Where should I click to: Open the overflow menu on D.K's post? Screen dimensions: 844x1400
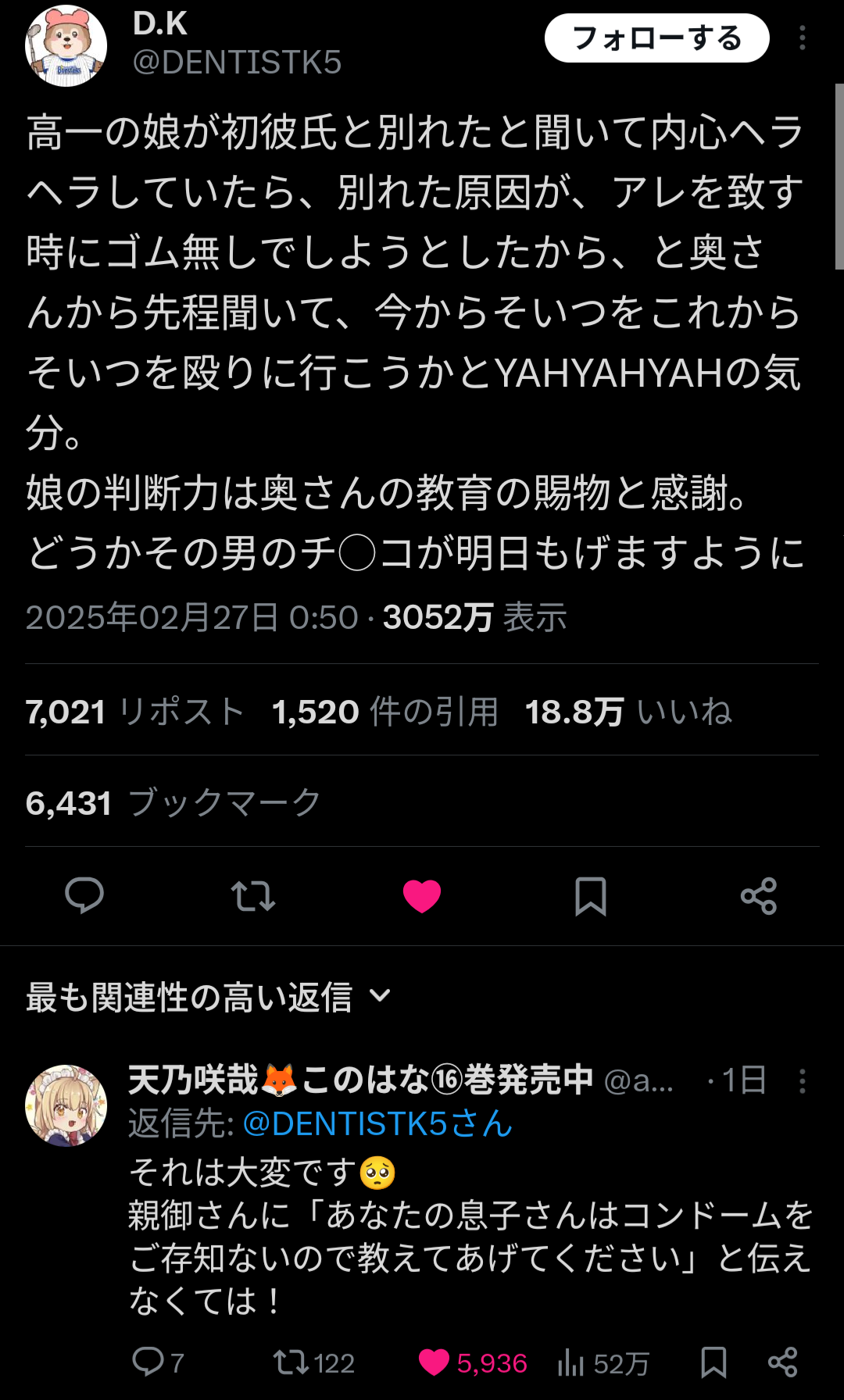pos(803,38)
